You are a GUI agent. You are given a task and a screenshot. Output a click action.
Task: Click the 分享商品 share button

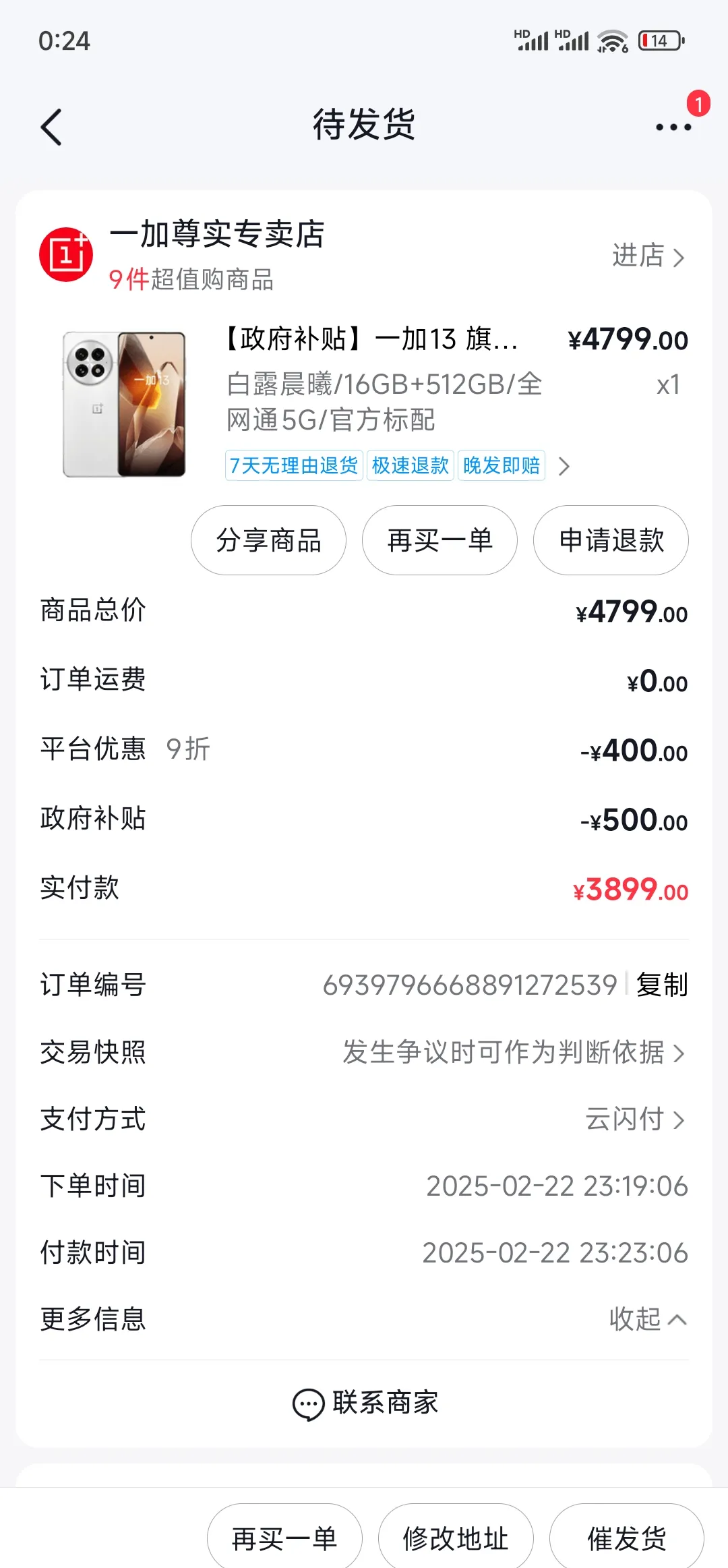pyautogui.click(x=268, y=540)
